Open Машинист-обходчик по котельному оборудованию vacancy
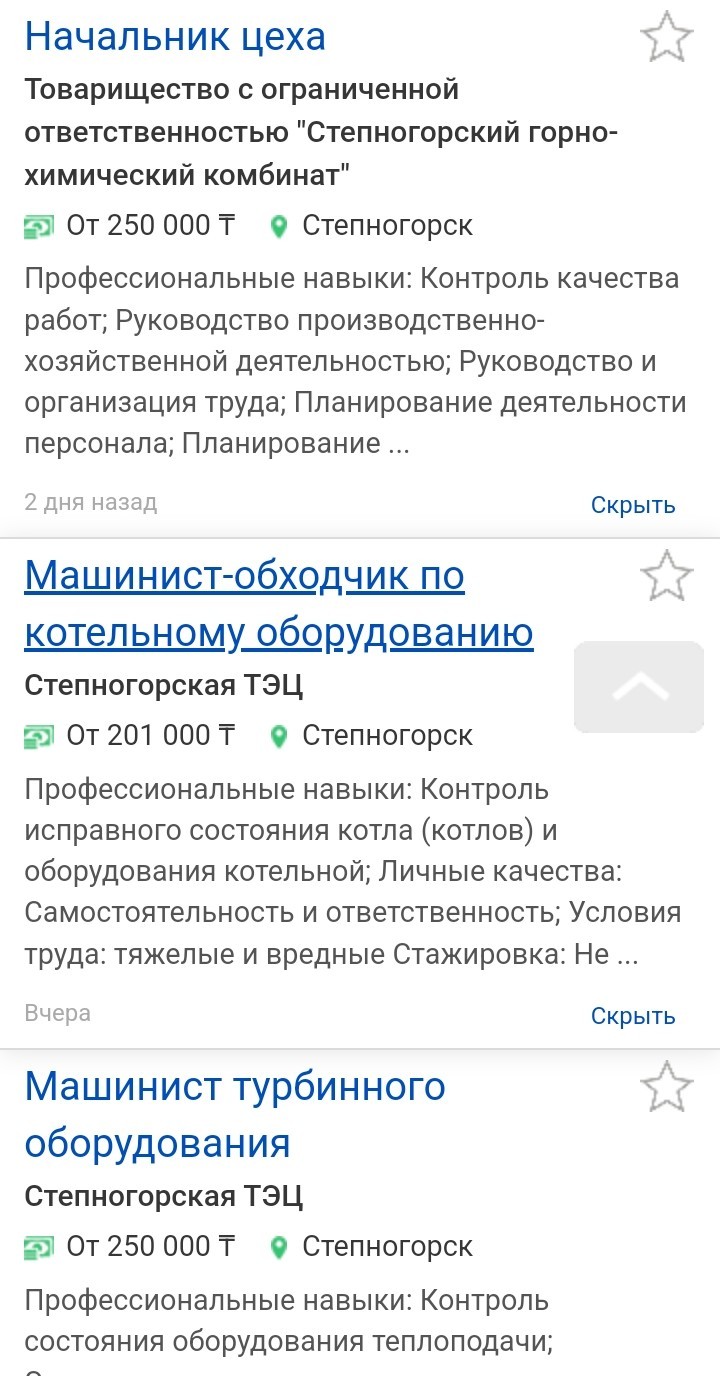The height and width of the screenshot is (1376, 720). point(279,604)
